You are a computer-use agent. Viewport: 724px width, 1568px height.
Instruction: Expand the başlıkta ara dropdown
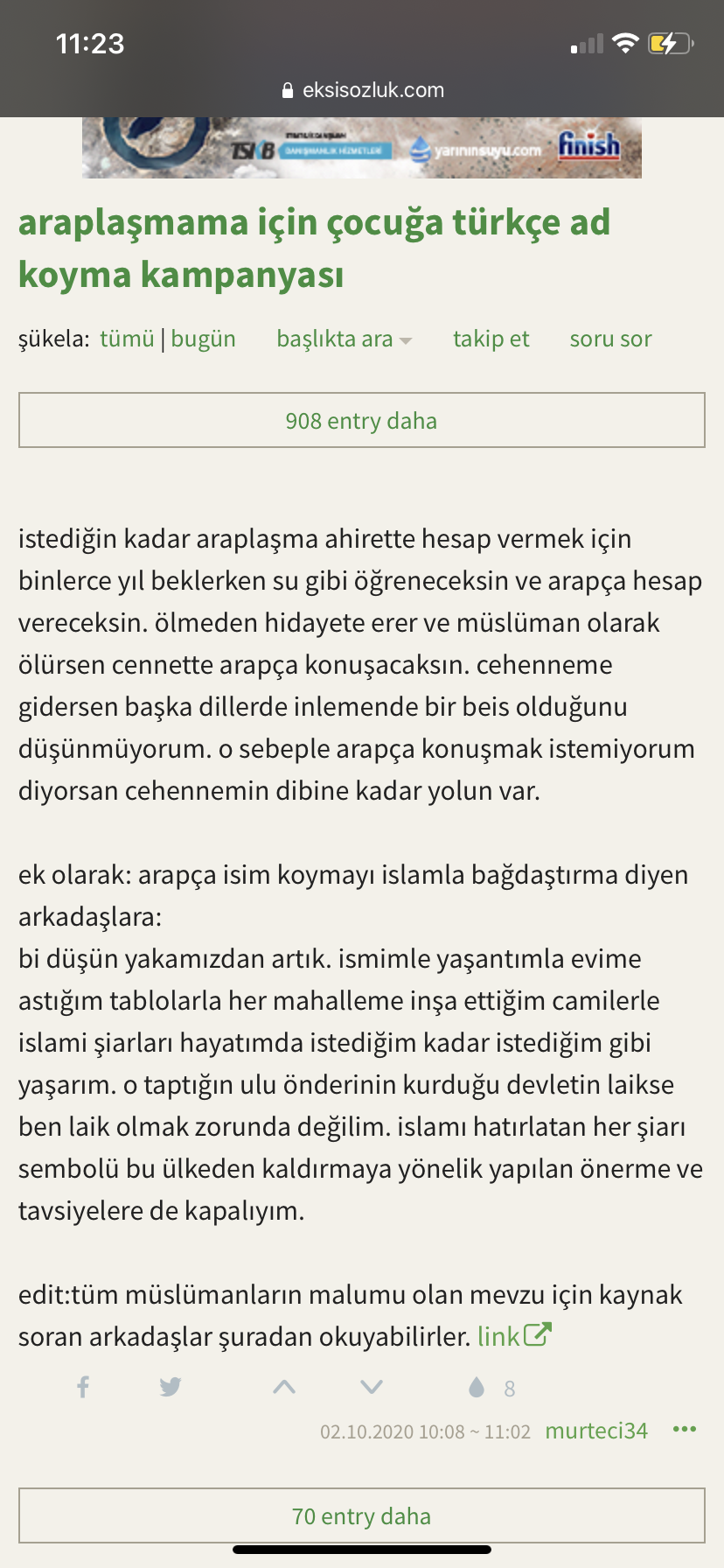coord(344,339)
